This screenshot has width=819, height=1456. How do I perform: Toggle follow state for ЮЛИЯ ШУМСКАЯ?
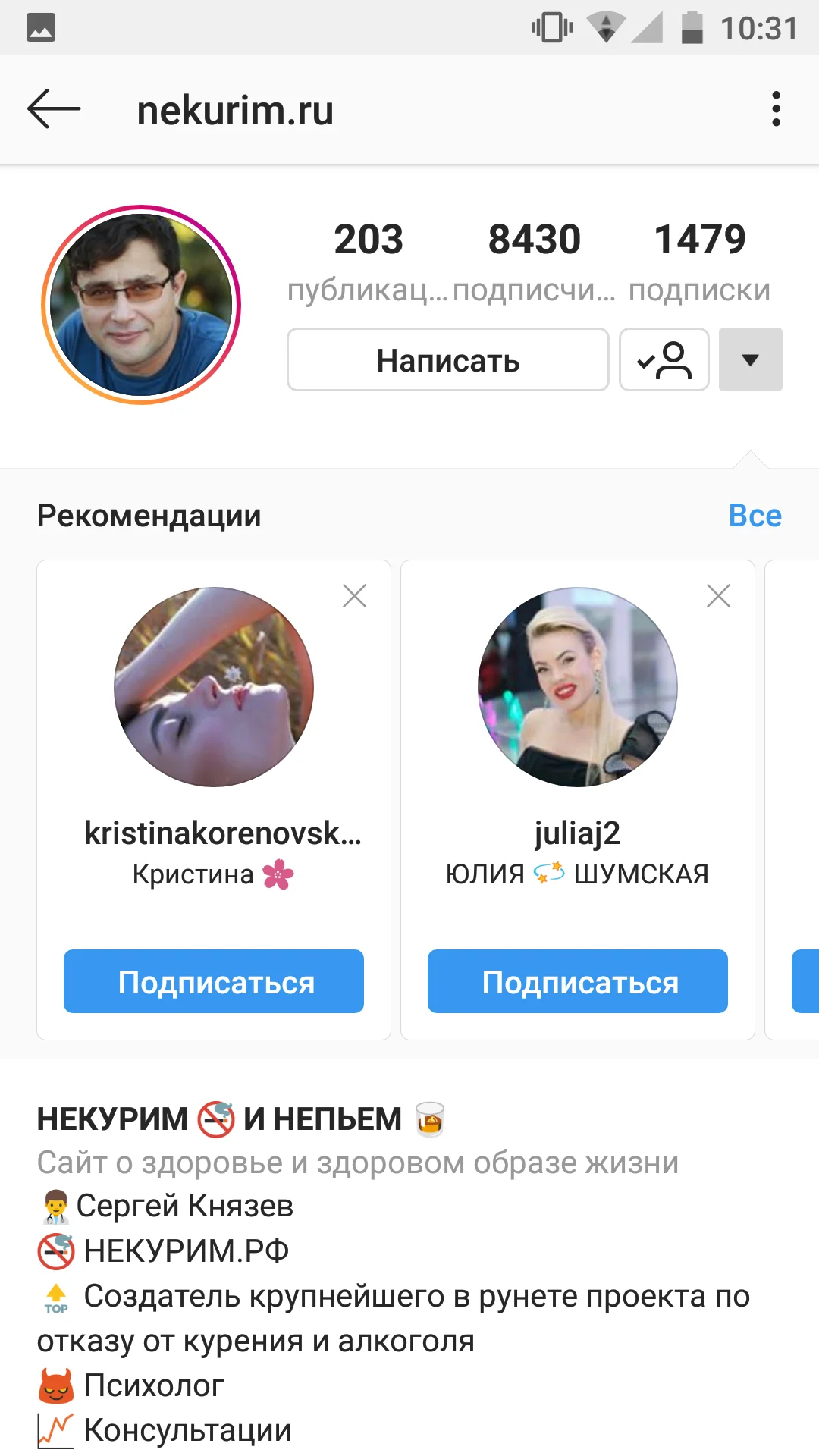pyautogui.click(x=577, y=981)
